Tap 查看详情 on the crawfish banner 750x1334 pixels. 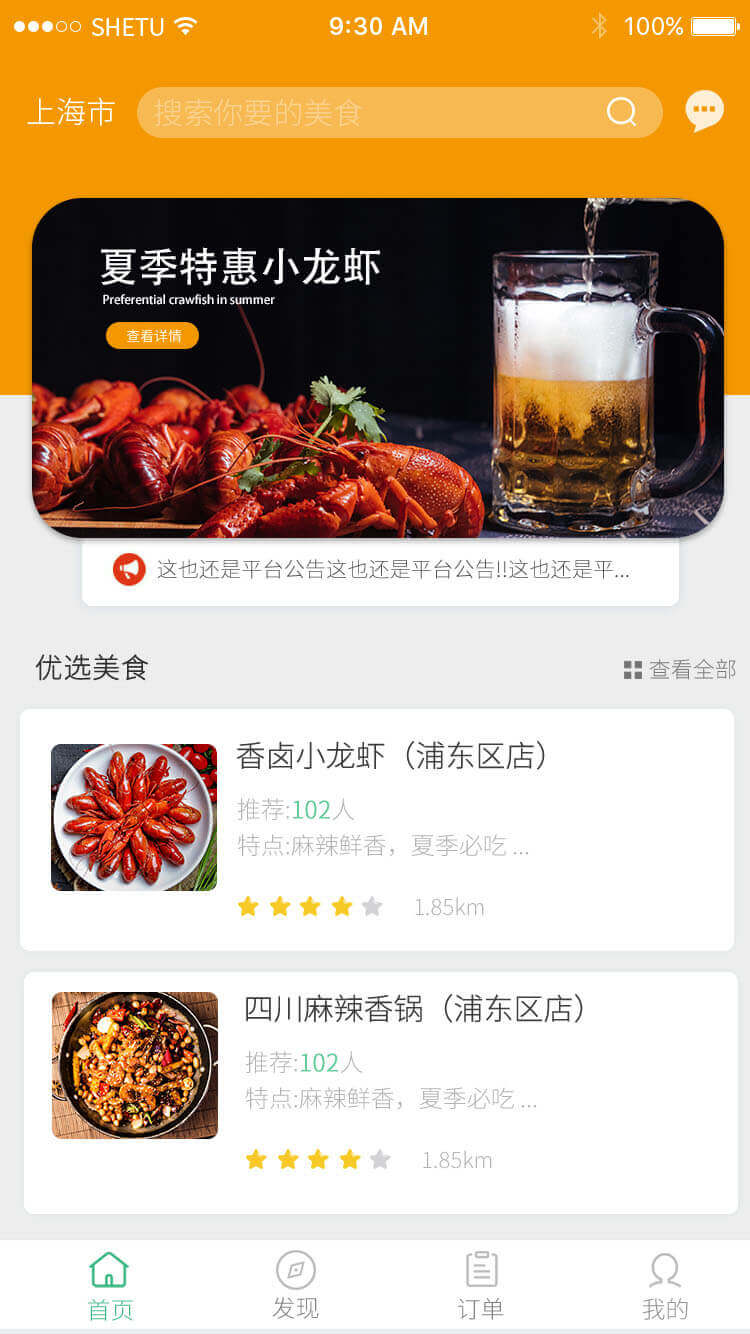click(x=153, y=336)
